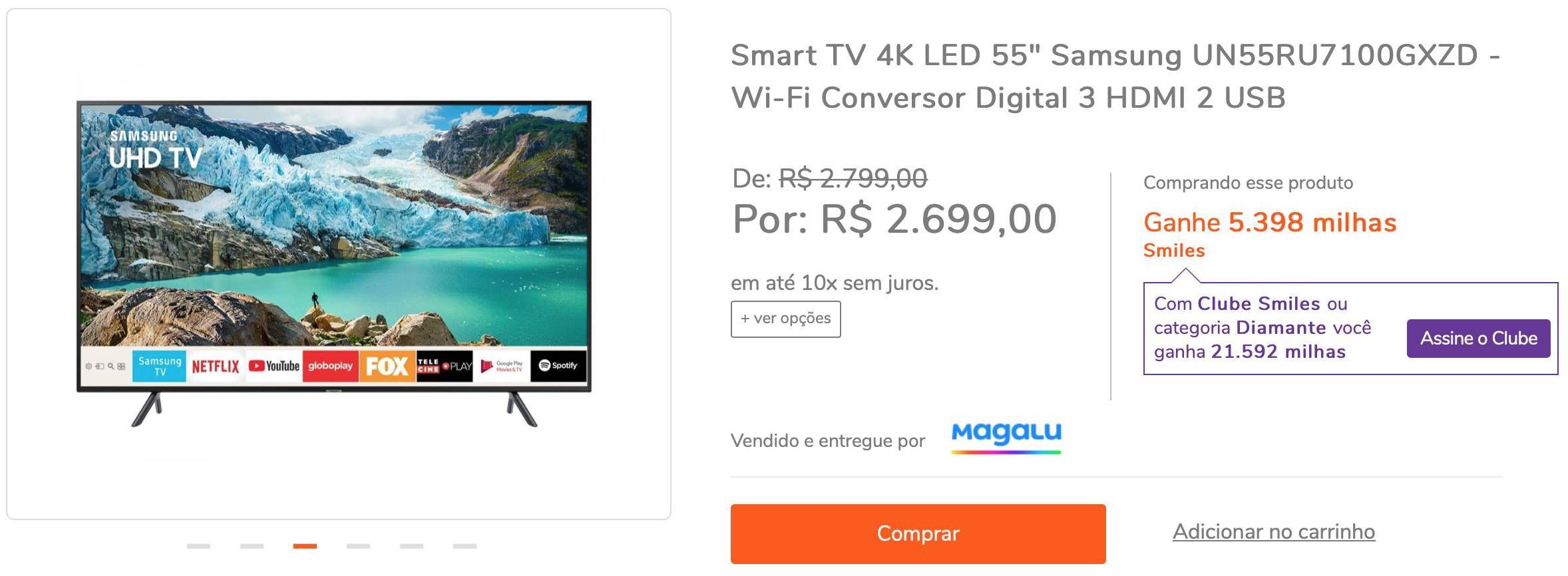1568x576 pixels.
Task: Jump to the first image indicator
Action: tap(198, 546)
